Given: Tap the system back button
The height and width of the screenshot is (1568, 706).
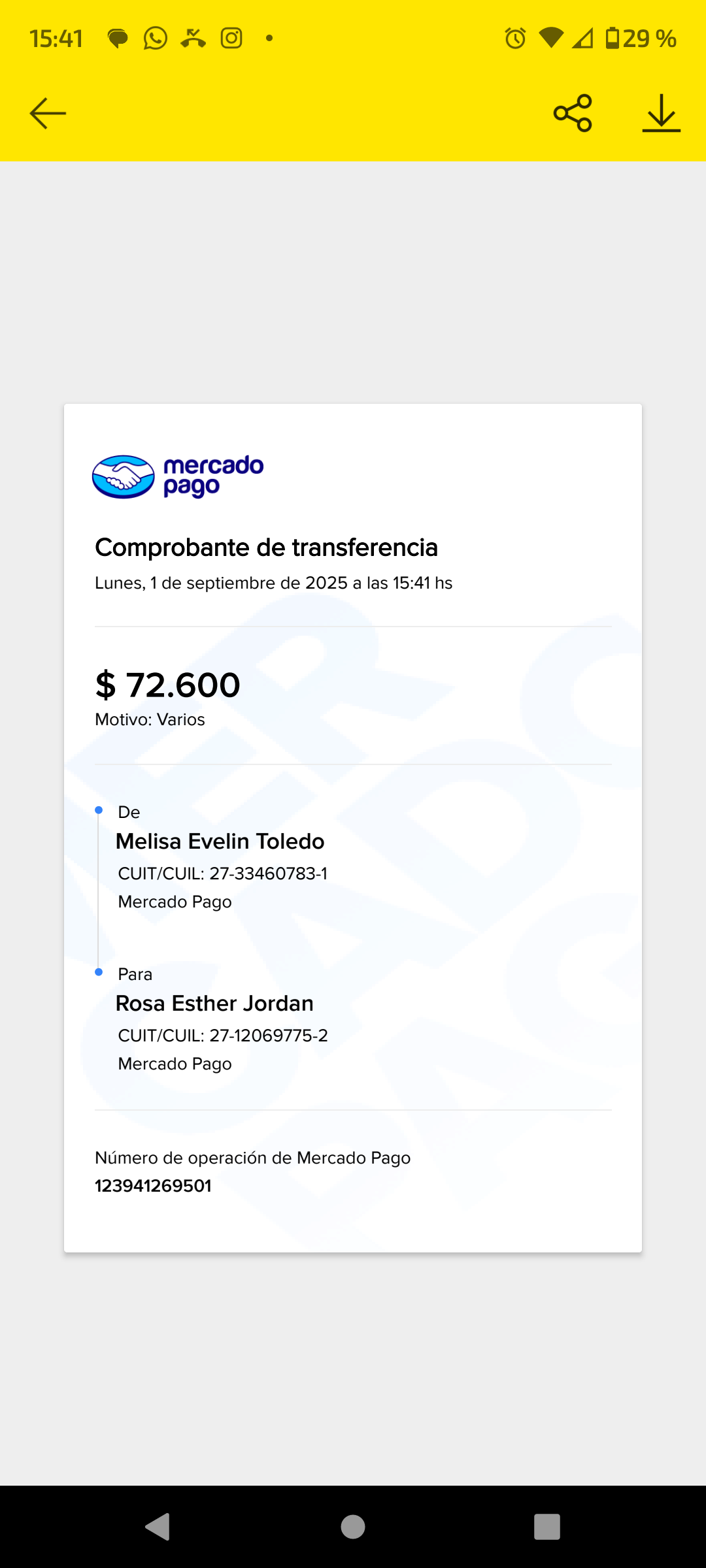Looking at the screenshot, I should 158,1527.
